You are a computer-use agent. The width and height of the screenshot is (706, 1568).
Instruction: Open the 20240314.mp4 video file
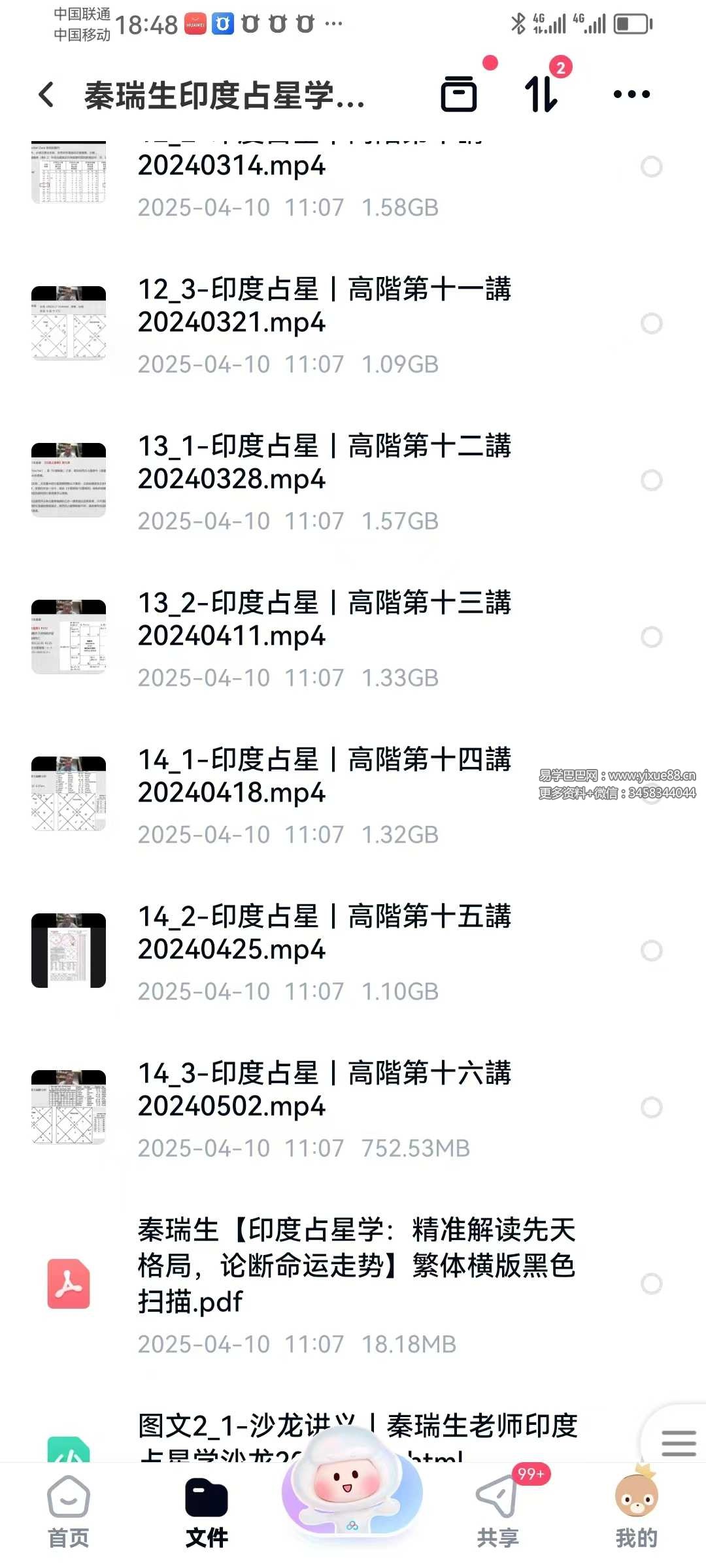[x=231, y=167]
